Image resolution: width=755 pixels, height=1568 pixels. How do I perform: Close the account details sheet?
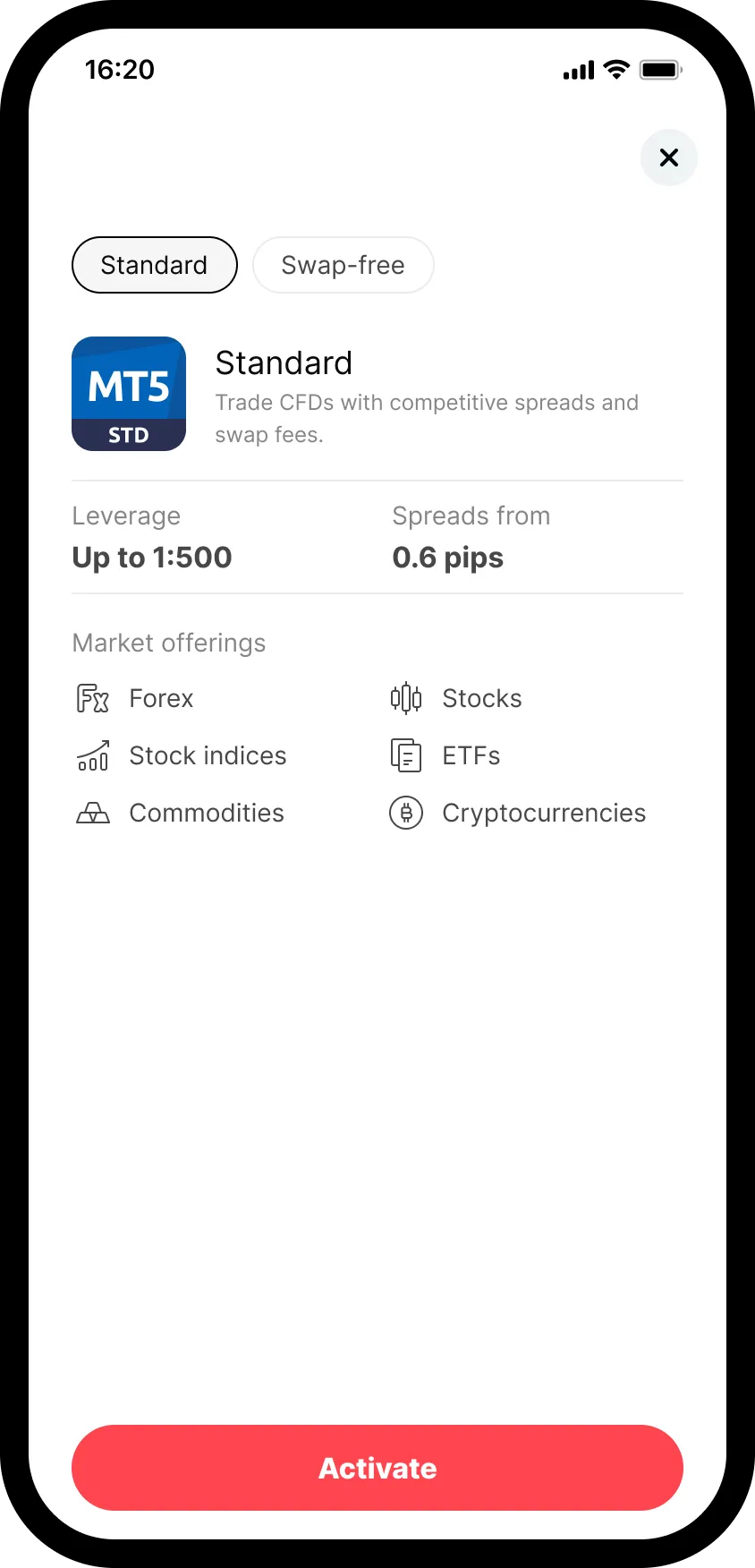pos(668,158)
